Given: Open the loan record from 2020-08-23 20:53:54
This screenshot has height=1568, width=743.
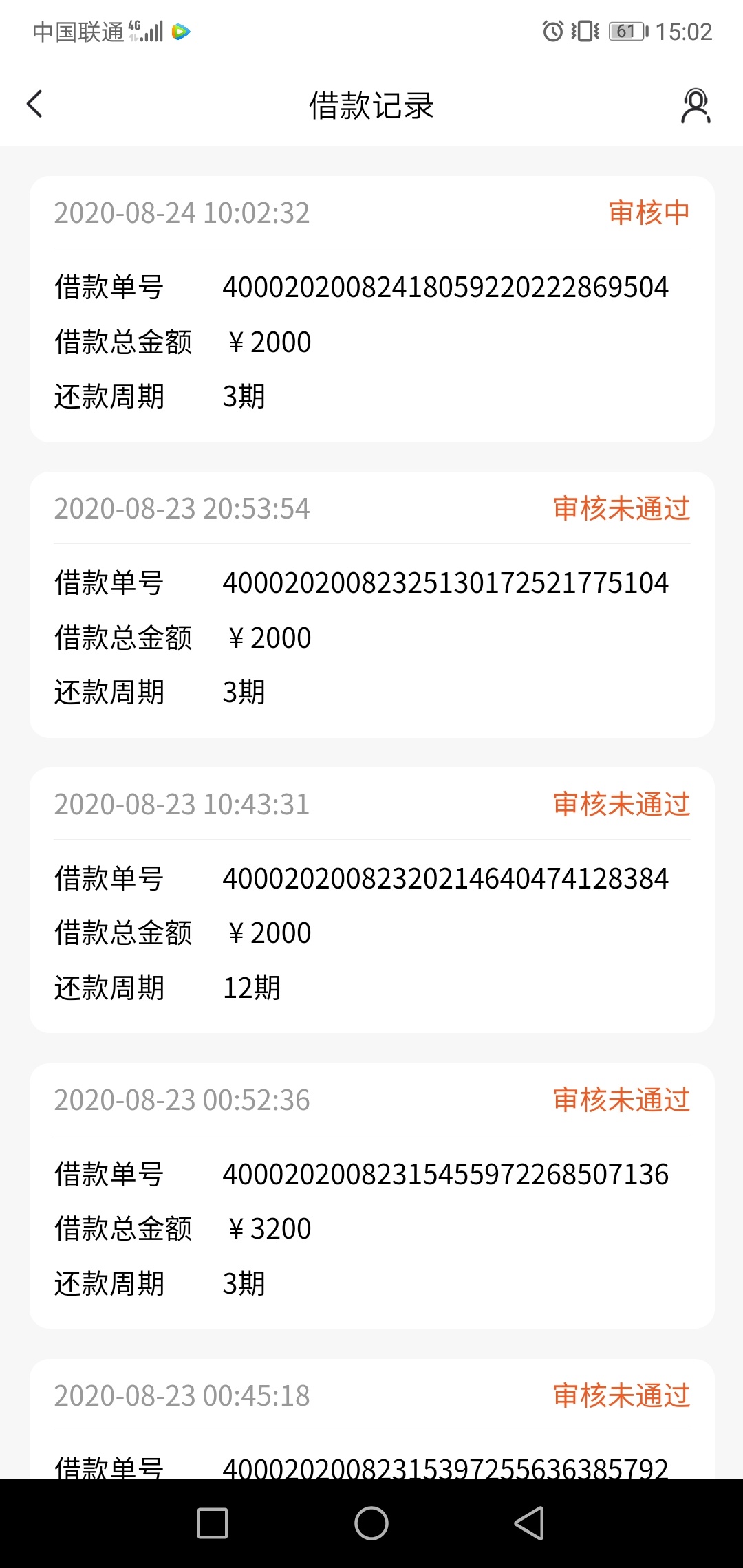Looking at the screenshot, I should (x=371, y=605).
